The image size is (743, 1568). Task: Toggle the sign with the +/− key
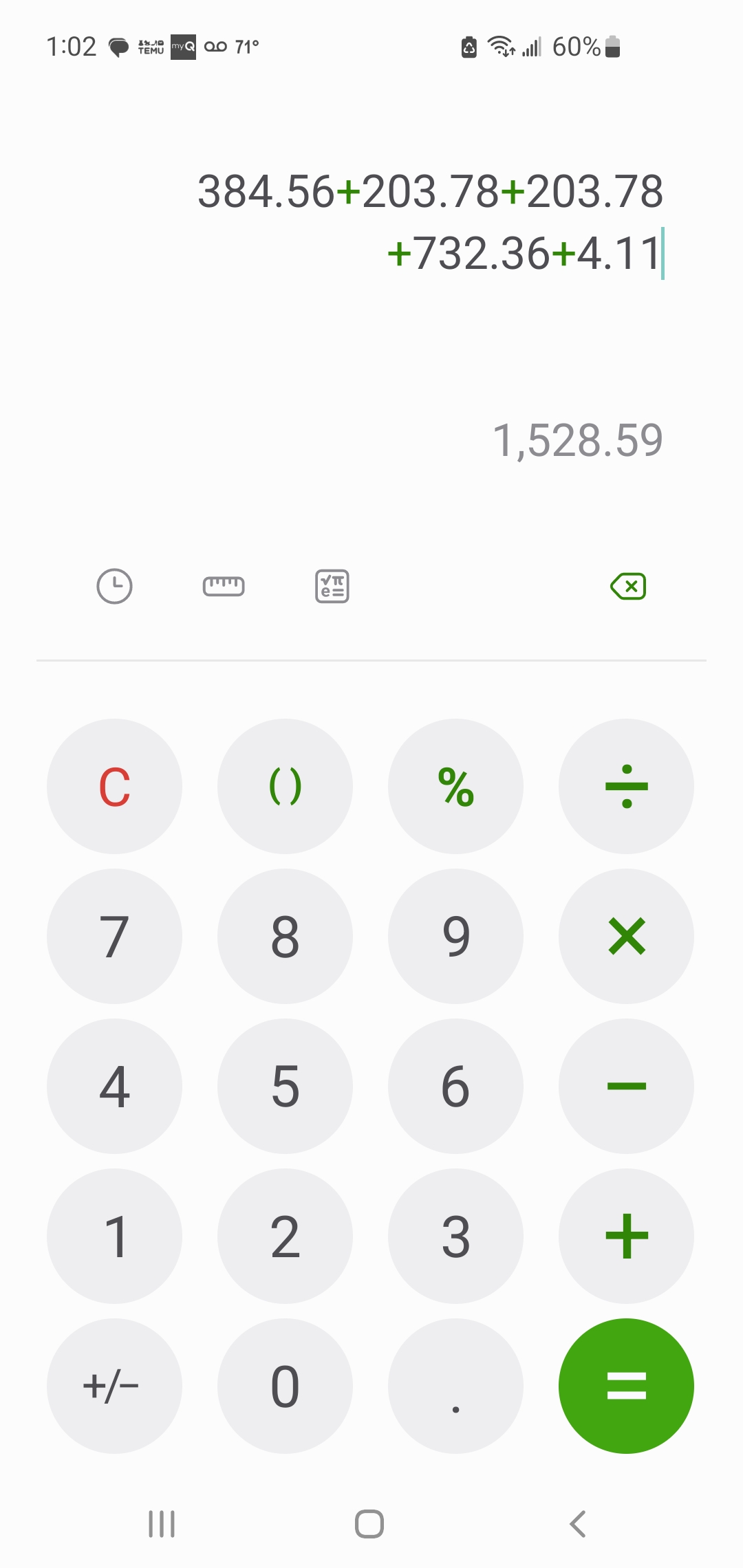(x=114, y=1386)
